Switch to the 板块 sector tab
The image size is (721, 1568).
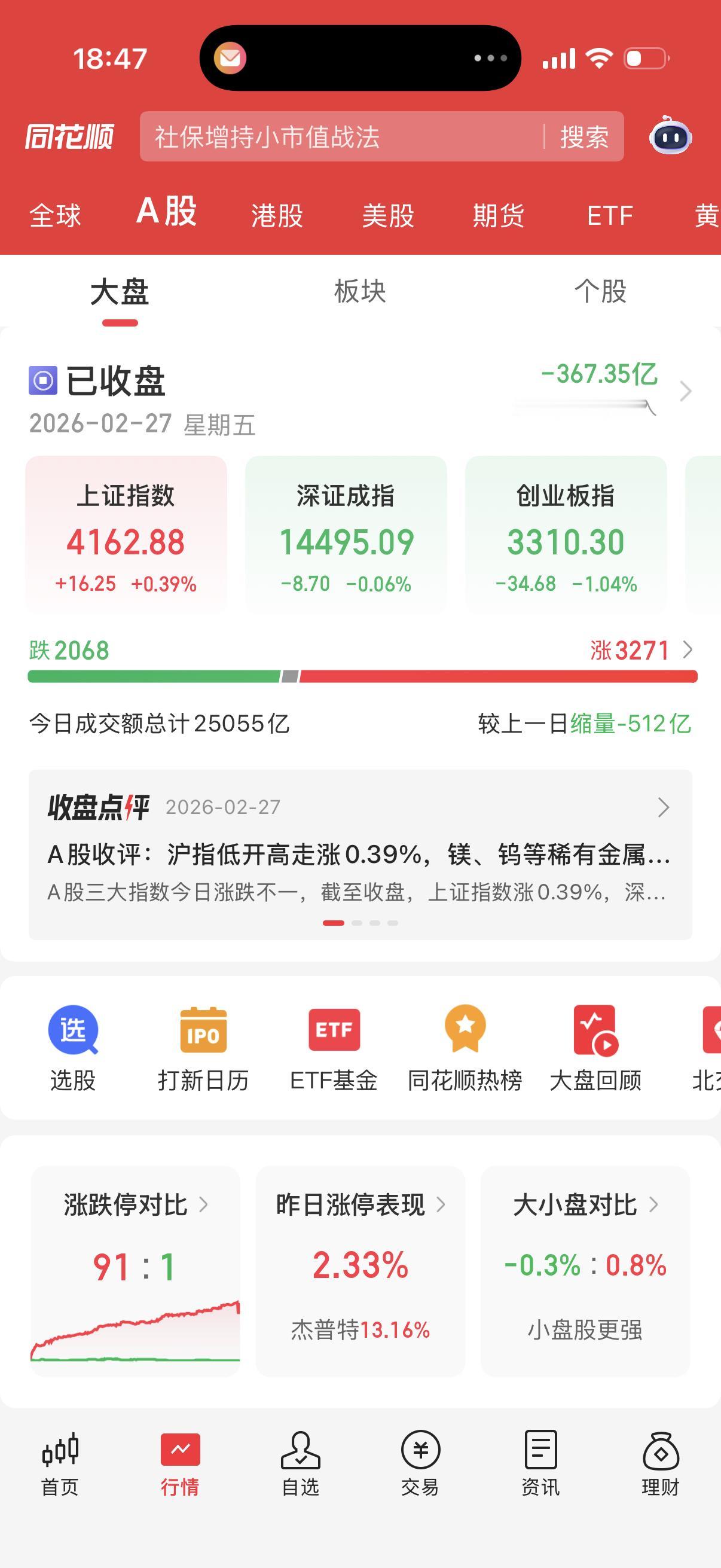(x=360, y=292)
